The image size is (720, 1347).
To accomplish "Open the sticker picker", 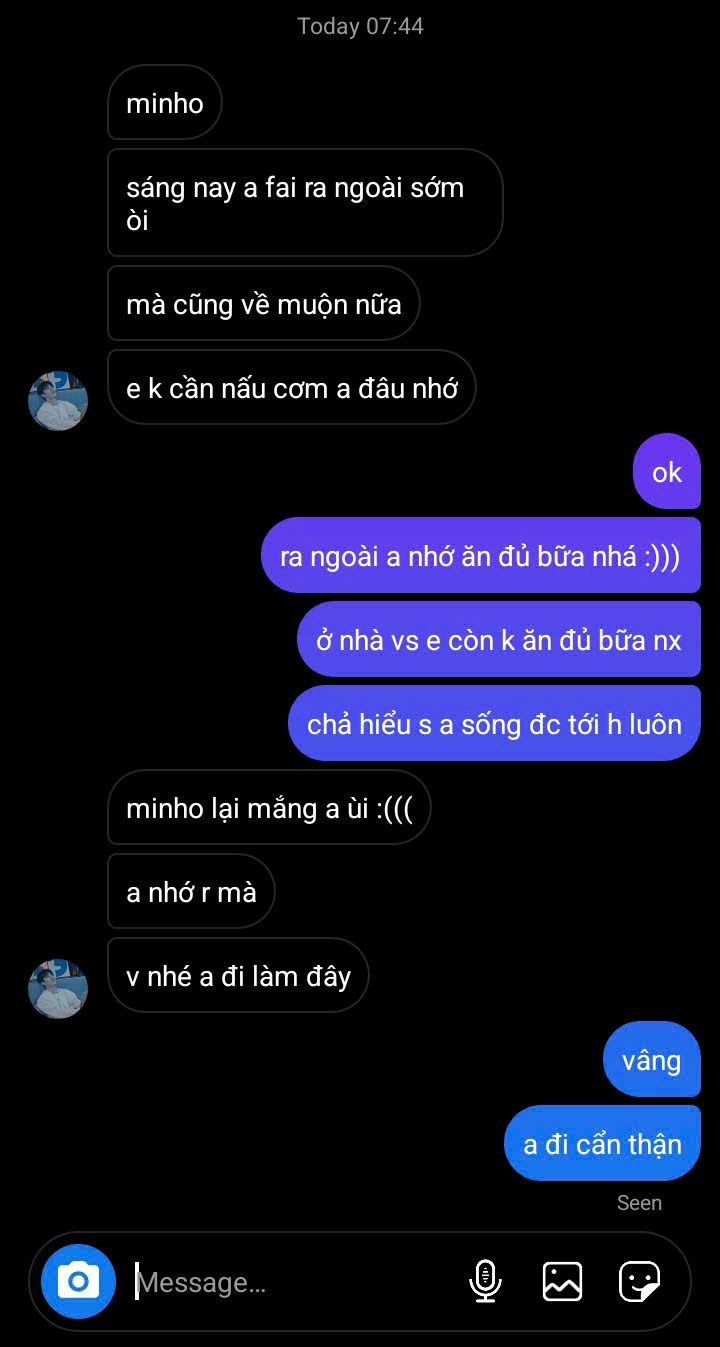I will point(639,1281).
